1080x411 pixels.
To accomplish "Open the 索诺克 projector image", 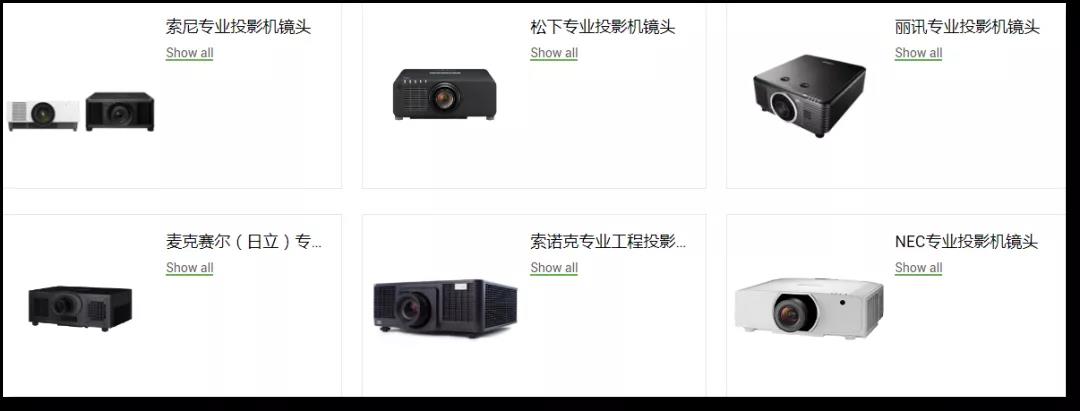I will click(444, 308).
